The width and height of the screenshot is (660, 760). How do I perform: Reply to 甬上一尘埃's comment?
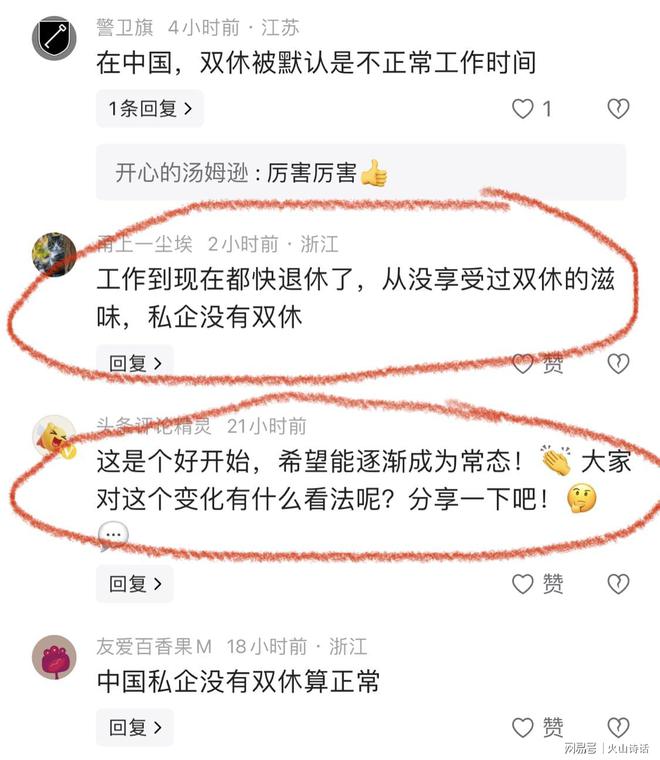(x=134, y=363)
